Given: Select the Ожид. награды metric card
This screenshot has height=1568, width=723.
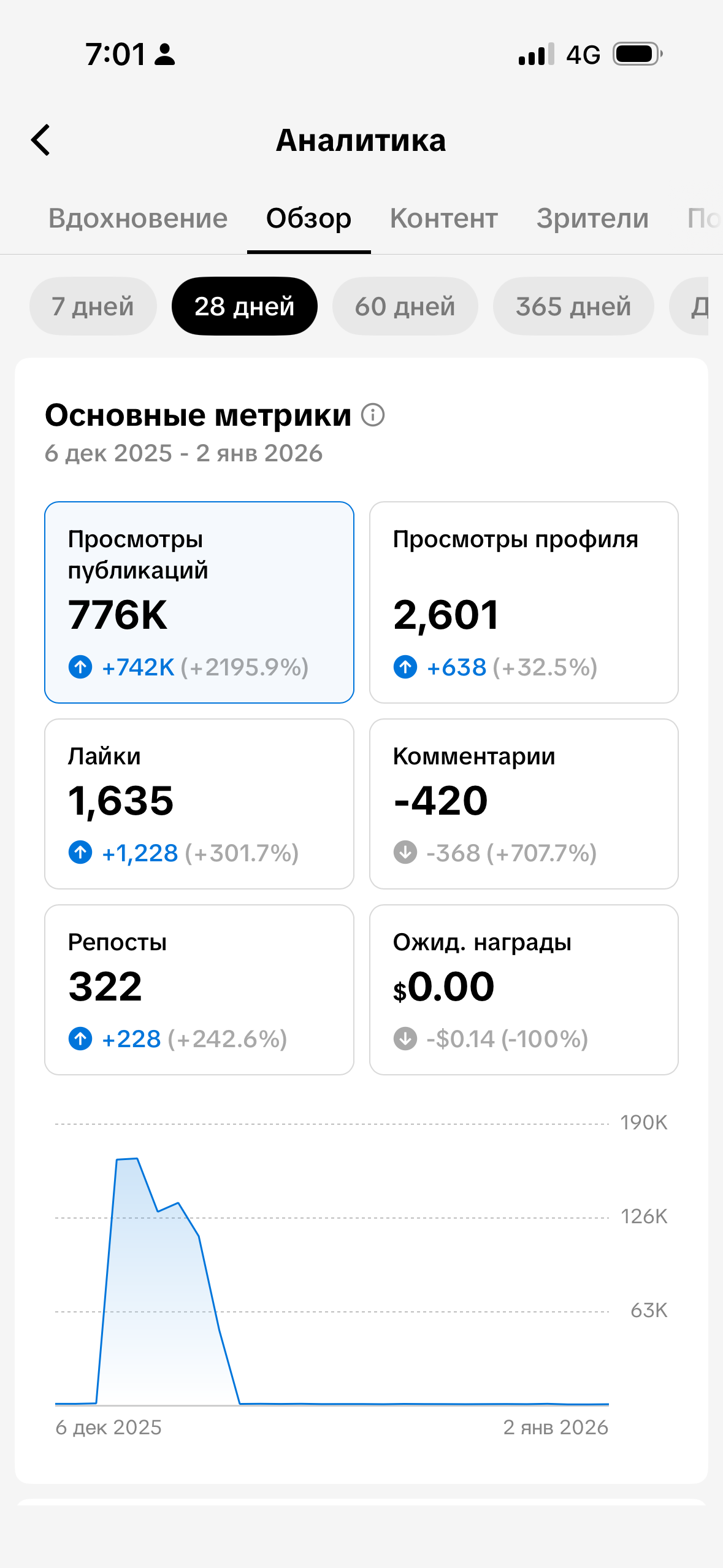Looking at the screenshot, I should coord(523,989).
